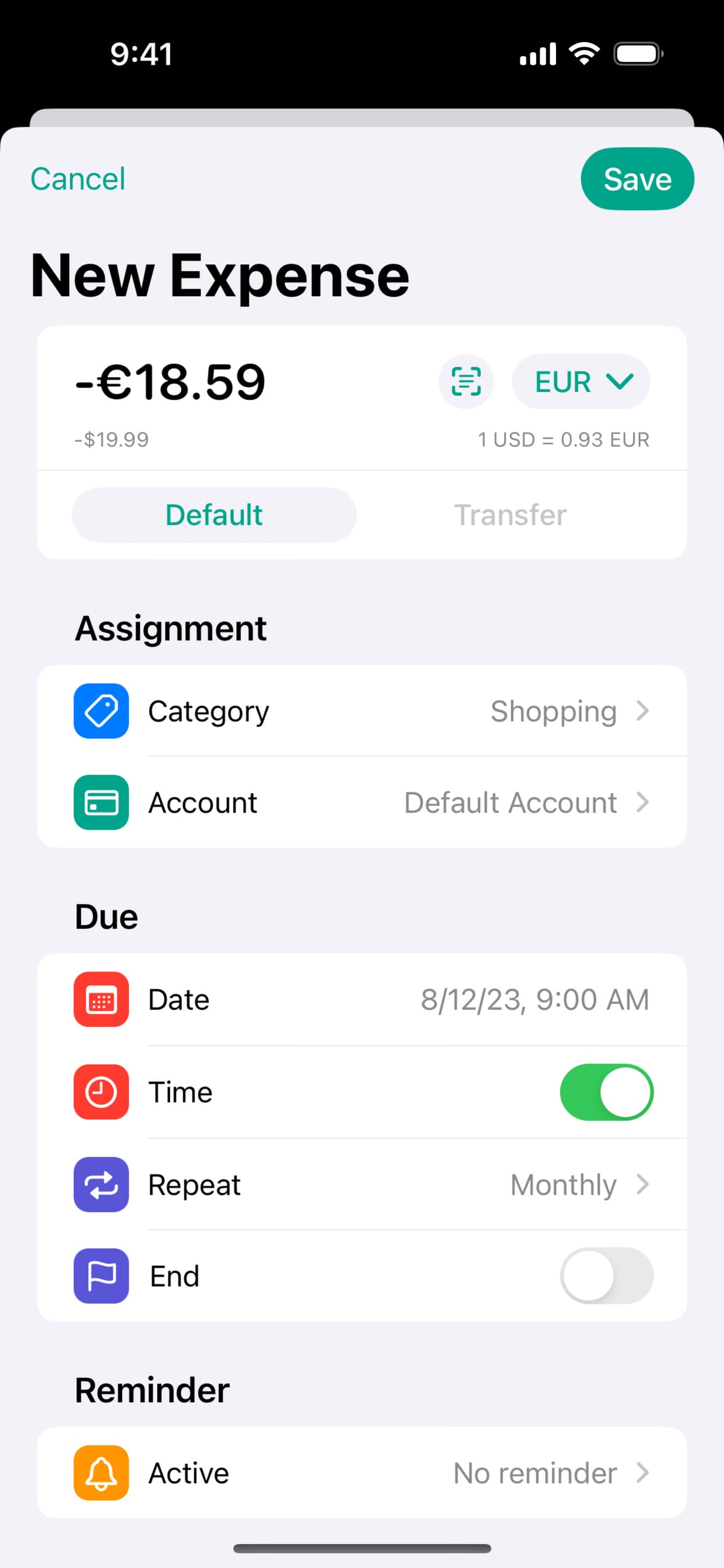Screen dimensions: 724x1568
Task: Tap the blue Category tag icon
Action: (101, 711)
